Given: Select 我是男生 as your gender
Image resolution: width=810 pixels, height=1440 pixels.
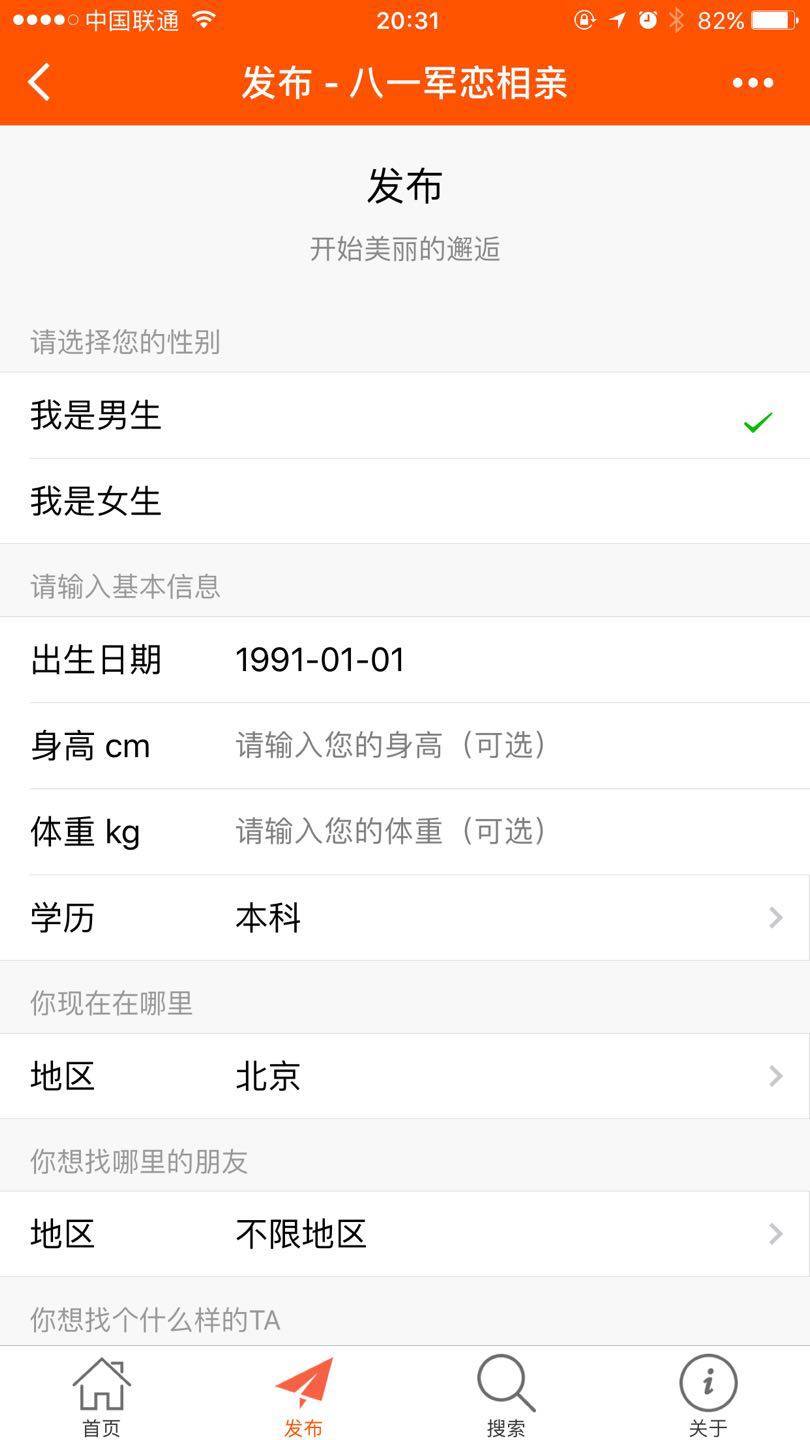Looking at the screenshot, I should click(x=404, y=416).
